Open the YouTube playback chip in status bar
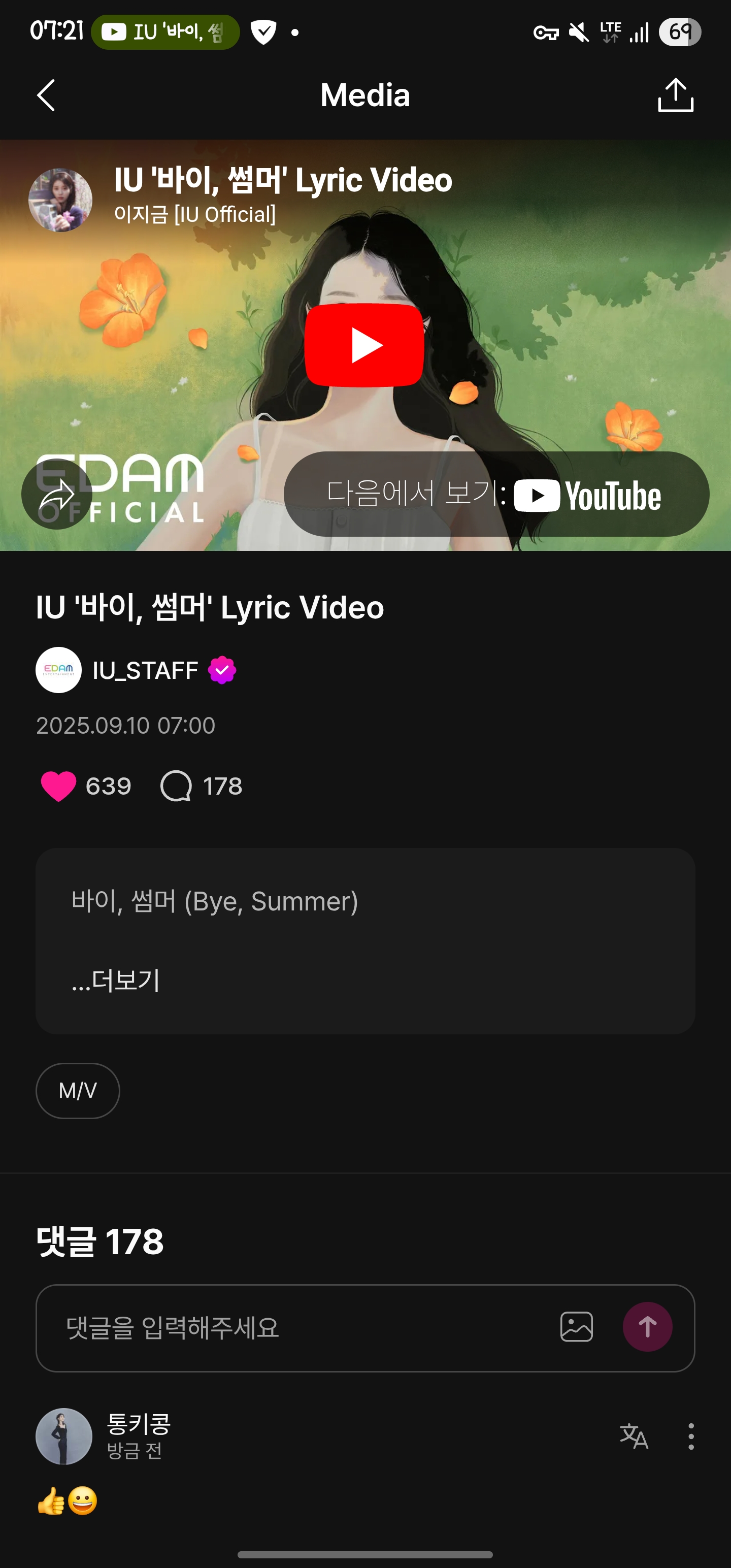Screen dimensions: 731x1568 point(165,31)
